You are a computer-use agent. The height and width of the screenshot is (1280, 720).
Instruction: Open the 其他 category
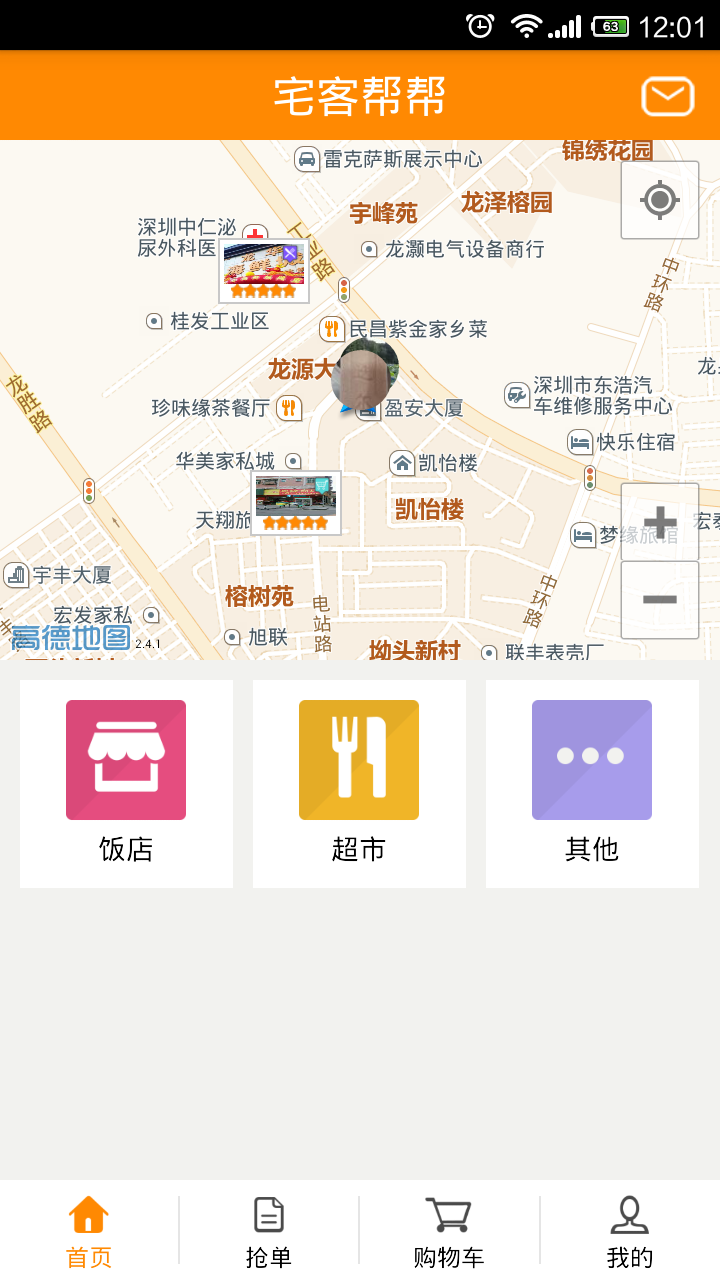click(x=592, y=783)
